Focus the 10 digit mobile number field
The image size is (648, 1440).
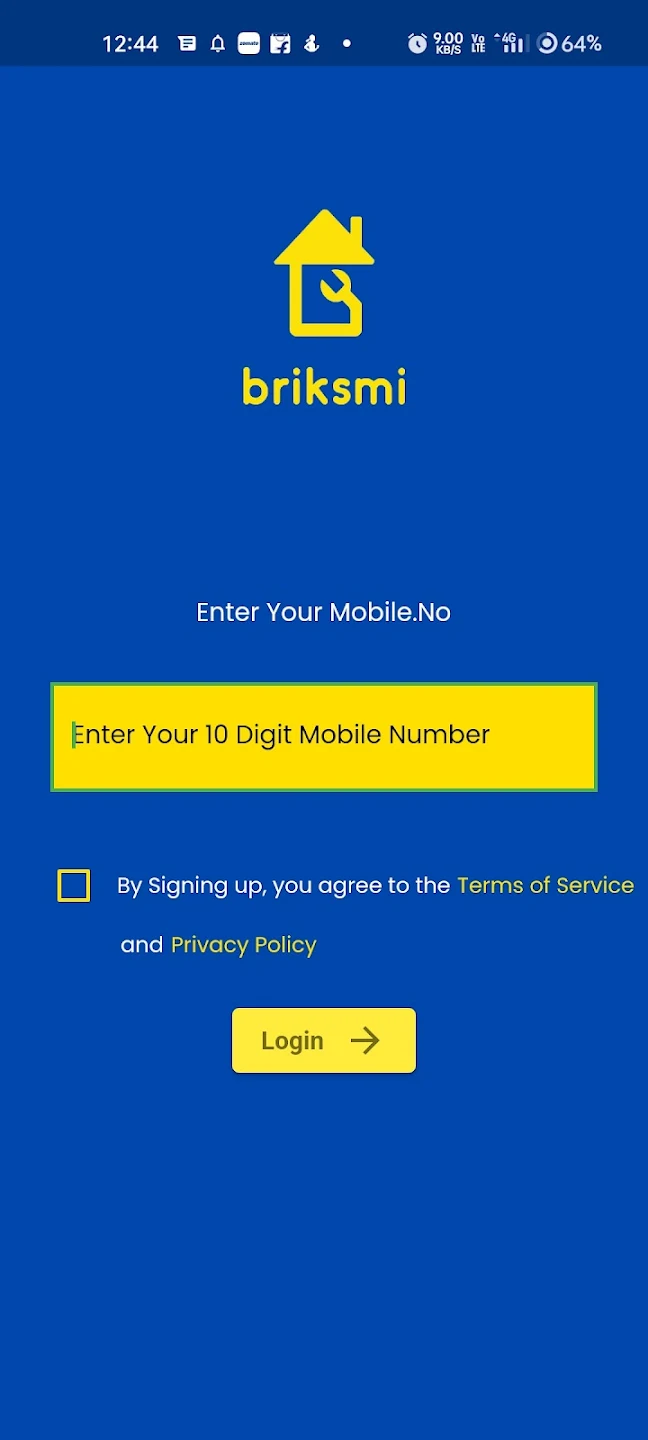(323, 737)
